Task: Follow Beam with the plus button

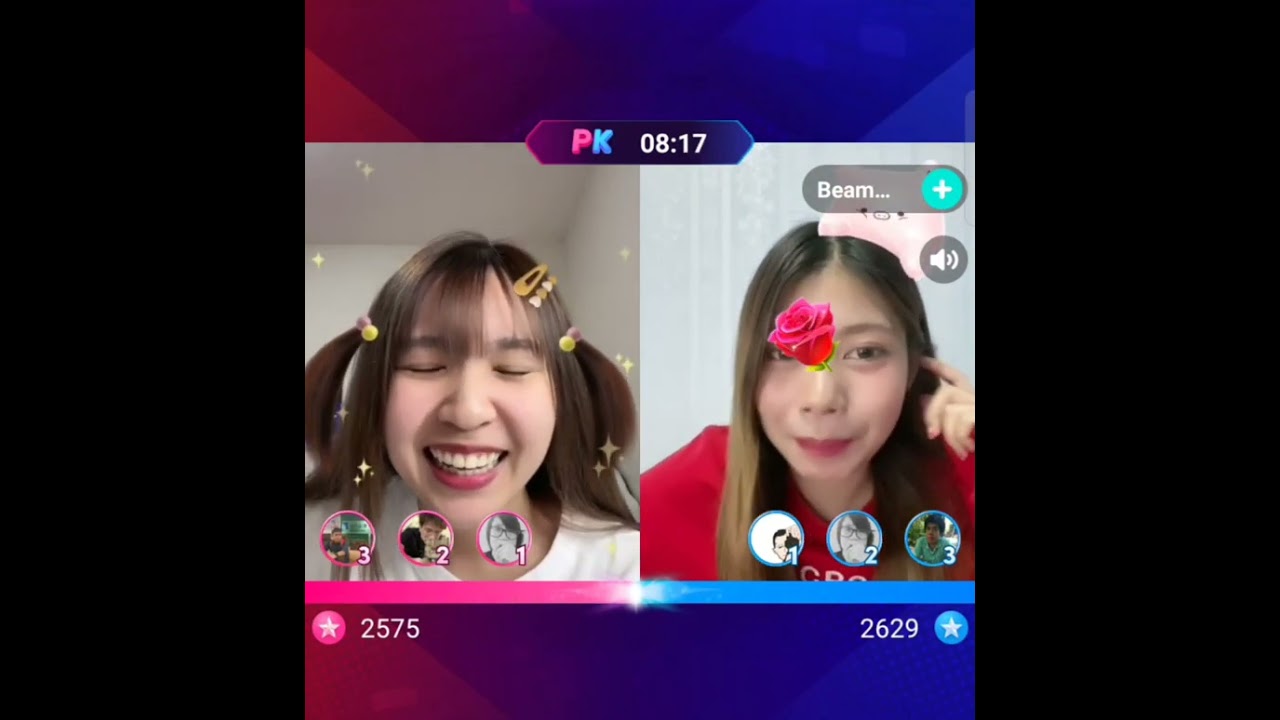Action: point(941,189)
